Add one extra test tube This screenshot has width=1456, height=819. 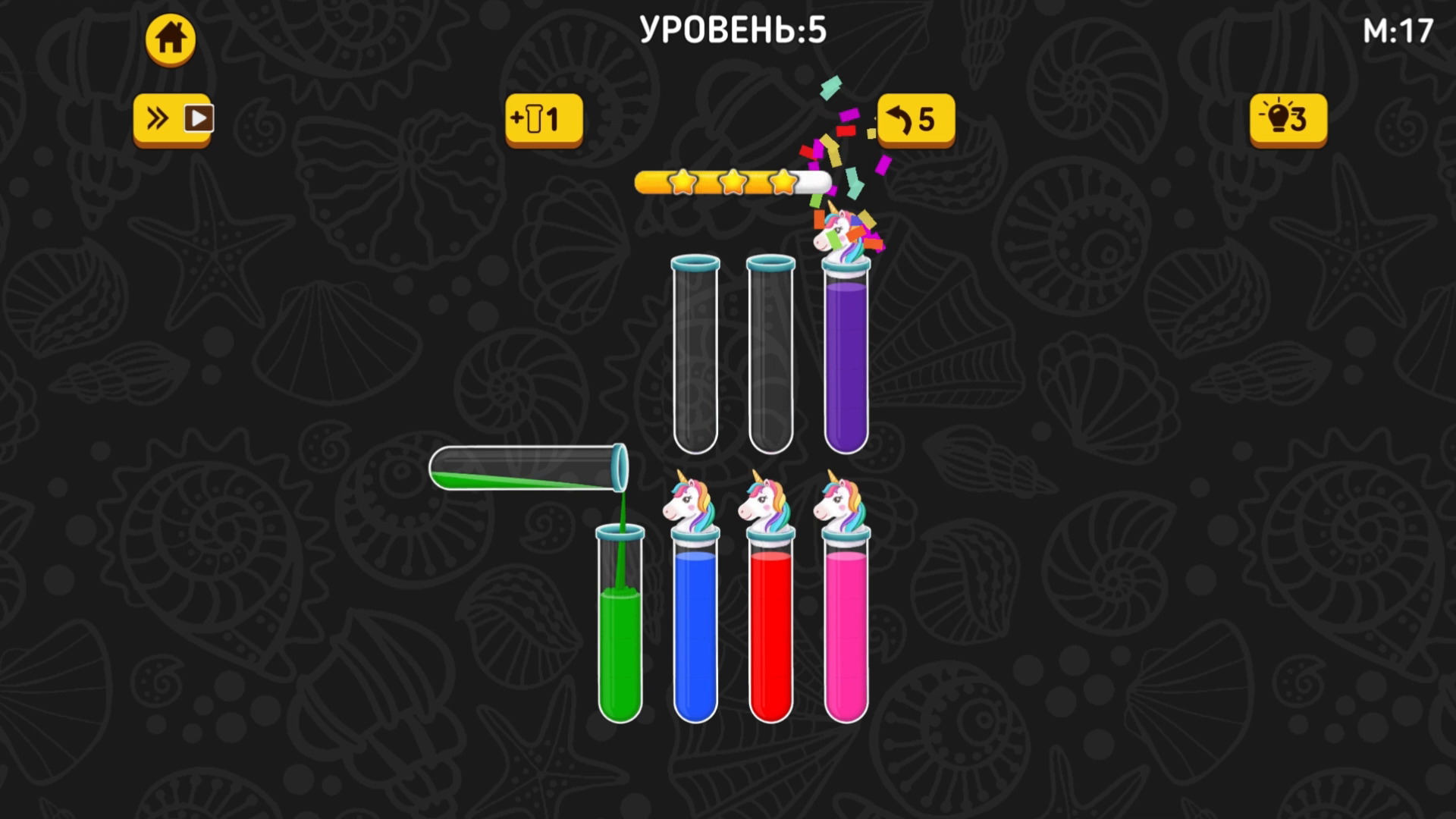point(544,119)
